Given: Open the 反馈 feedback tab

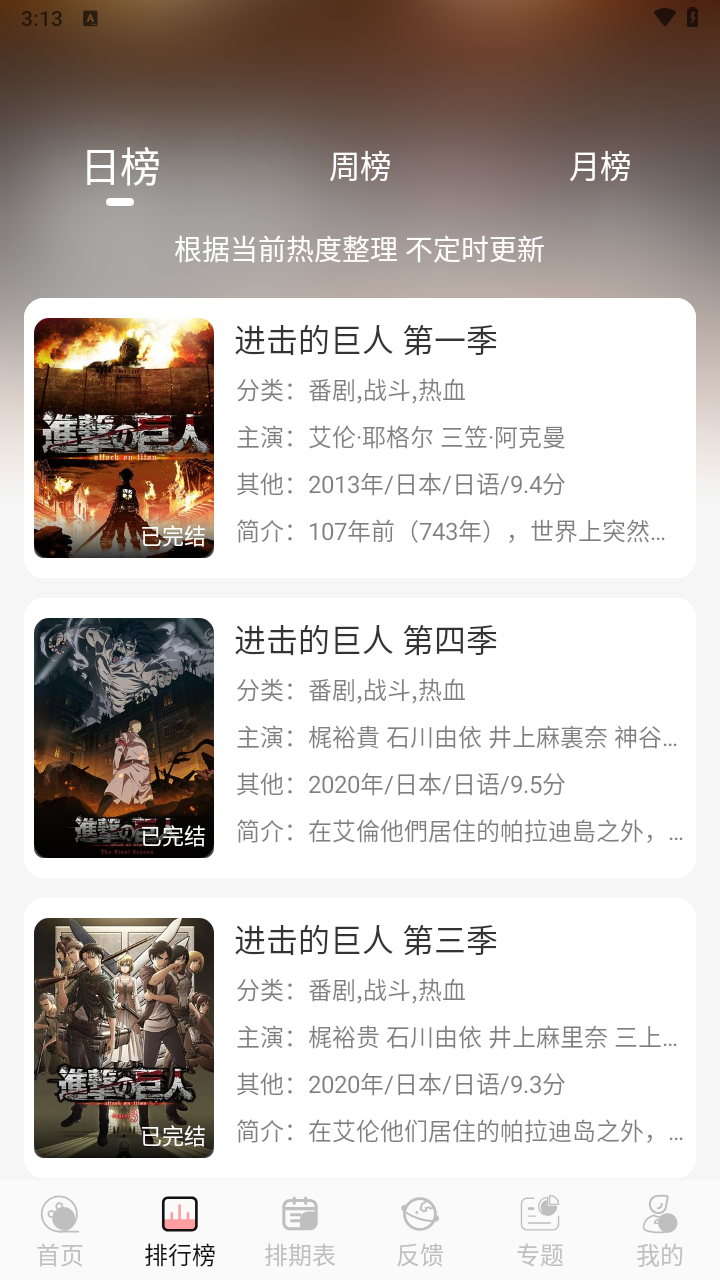Looking at the screenshot, I should point(420,1231).
